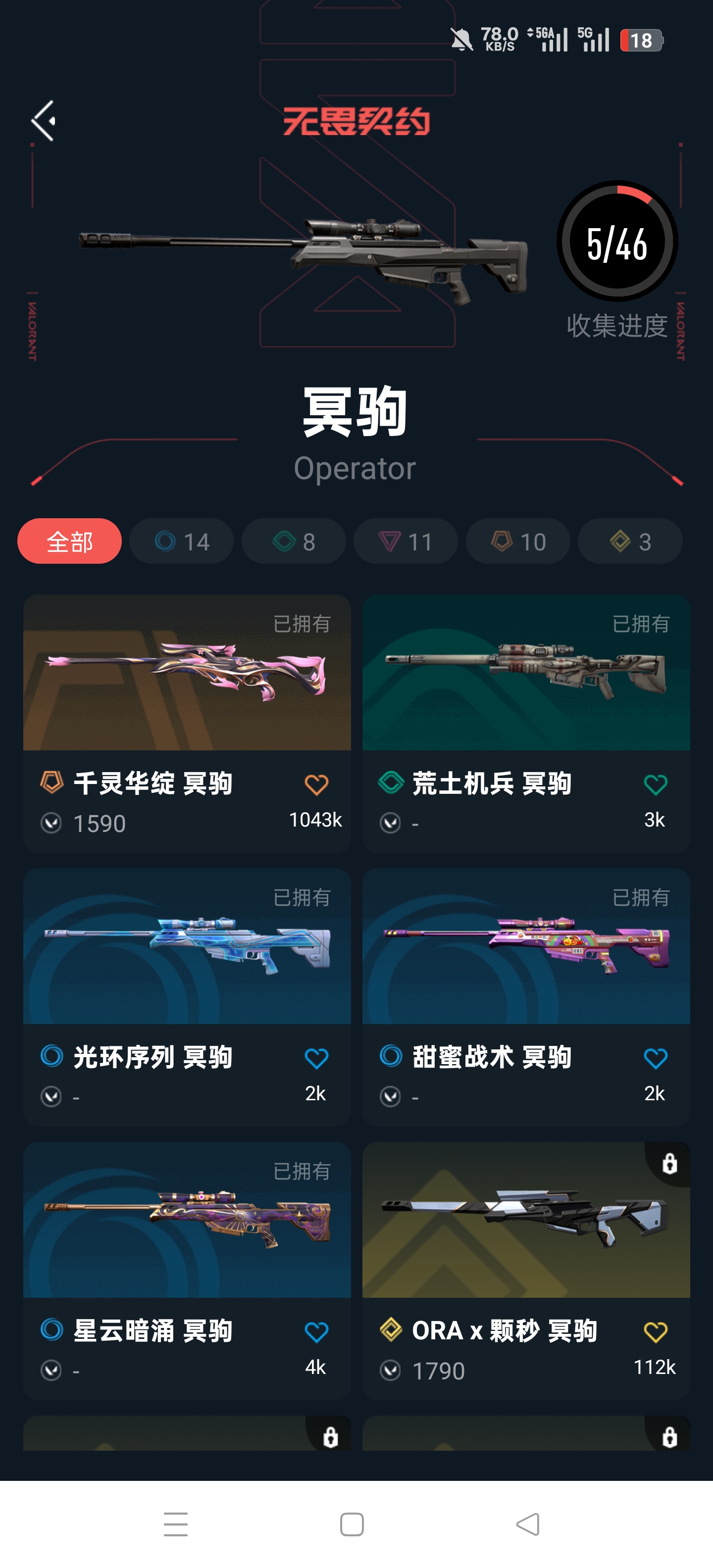The height and width of the screenshot is (1568, 713).
Task: Tap the system home button
Action: (352, 1524)
